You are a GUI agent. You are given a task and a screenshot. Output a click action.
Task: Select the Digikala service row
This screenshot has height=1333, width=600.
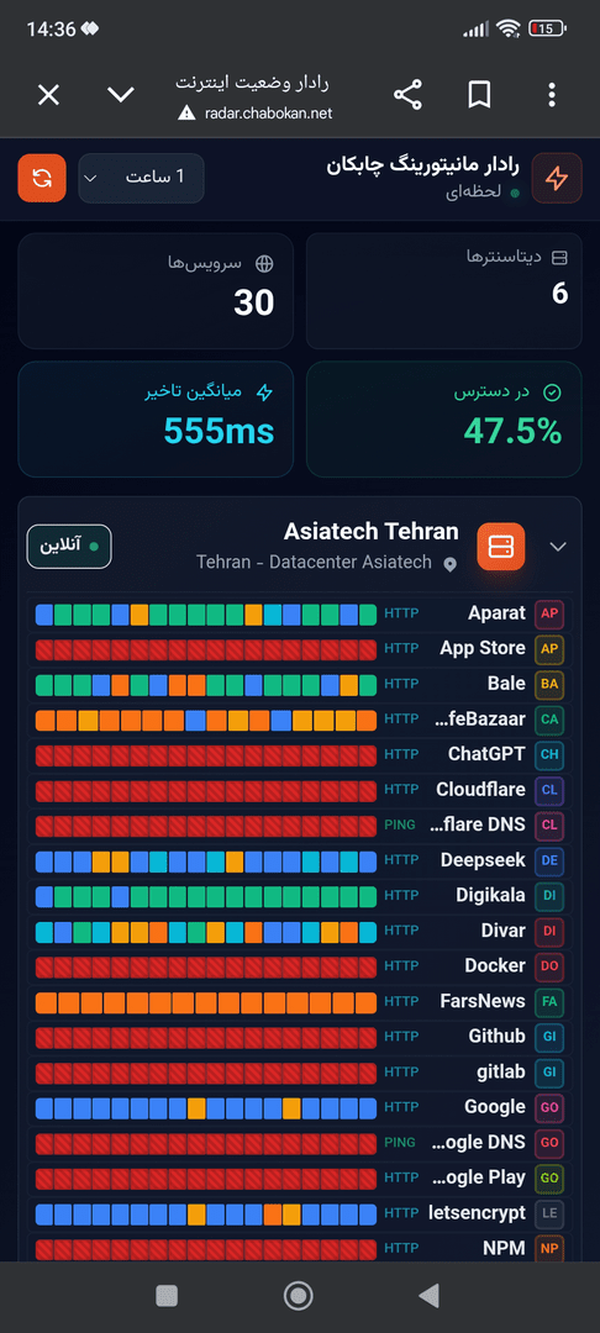click(300, 895)
